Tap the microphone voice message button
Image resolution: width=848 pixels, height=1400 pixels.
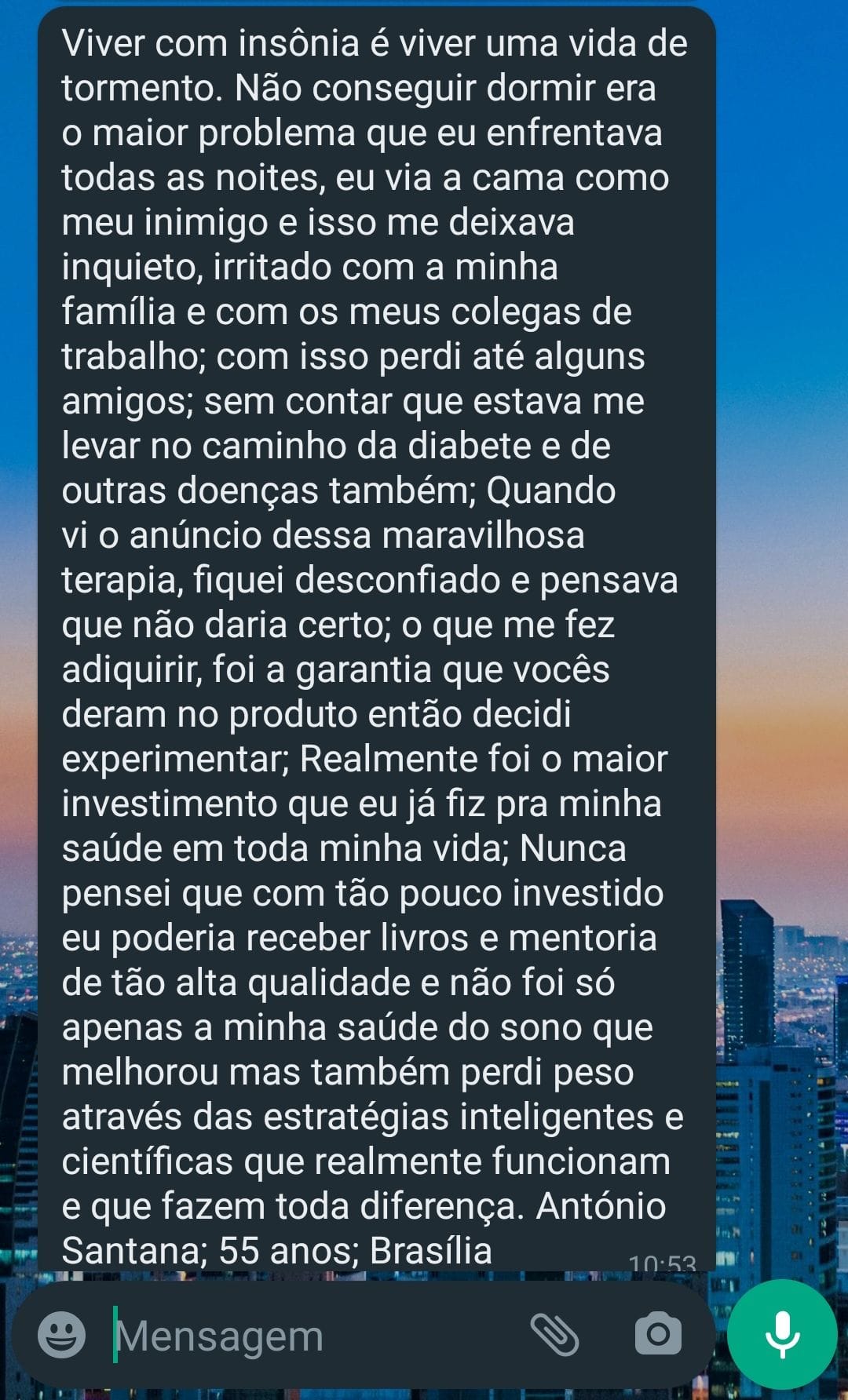[x=782, y=1334]
